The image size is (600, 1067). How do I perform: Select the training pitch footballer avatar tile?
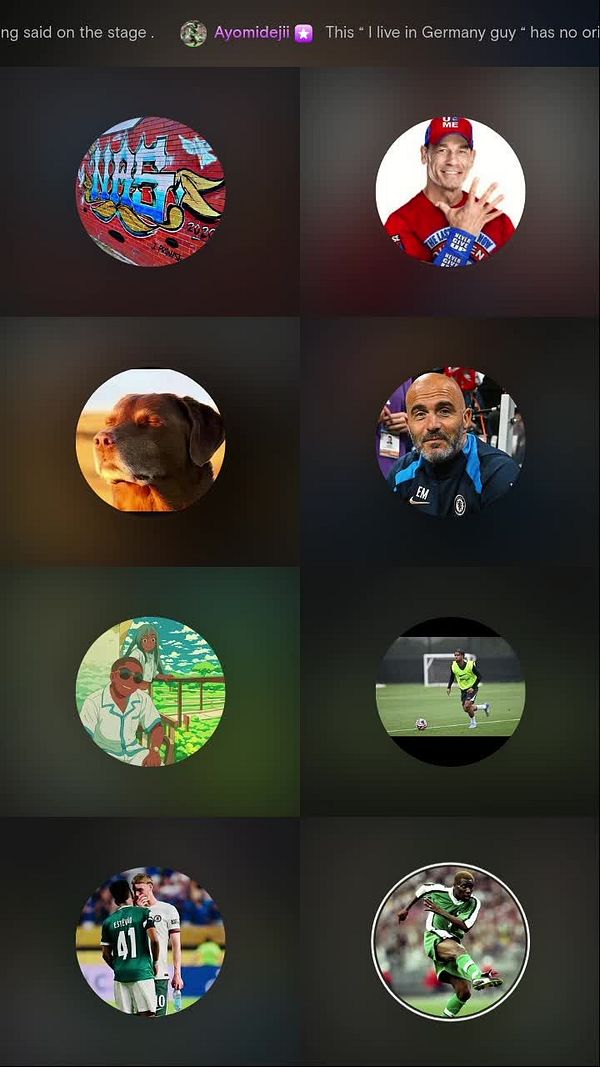[x=450, y=691]
